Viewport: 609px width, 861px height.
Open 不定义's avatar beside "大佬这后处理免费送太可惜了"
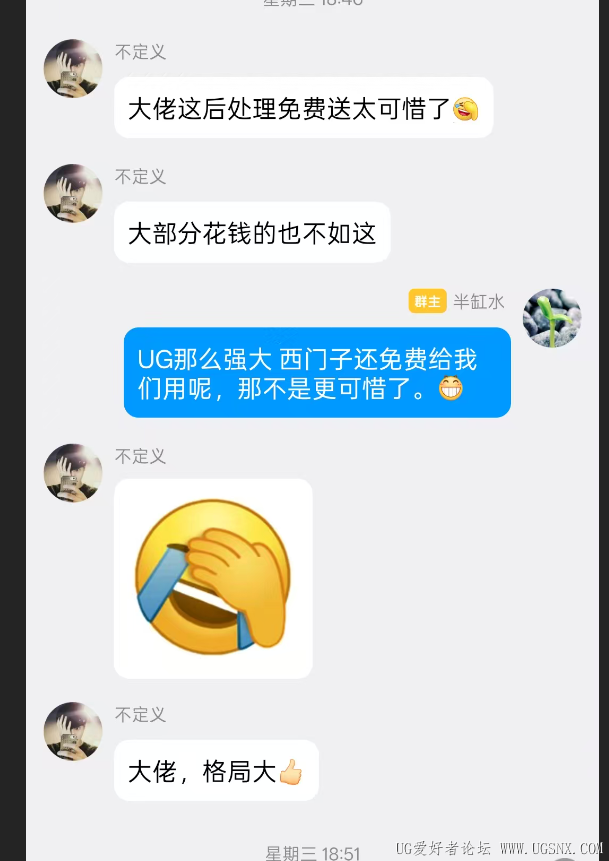point(73,69)
